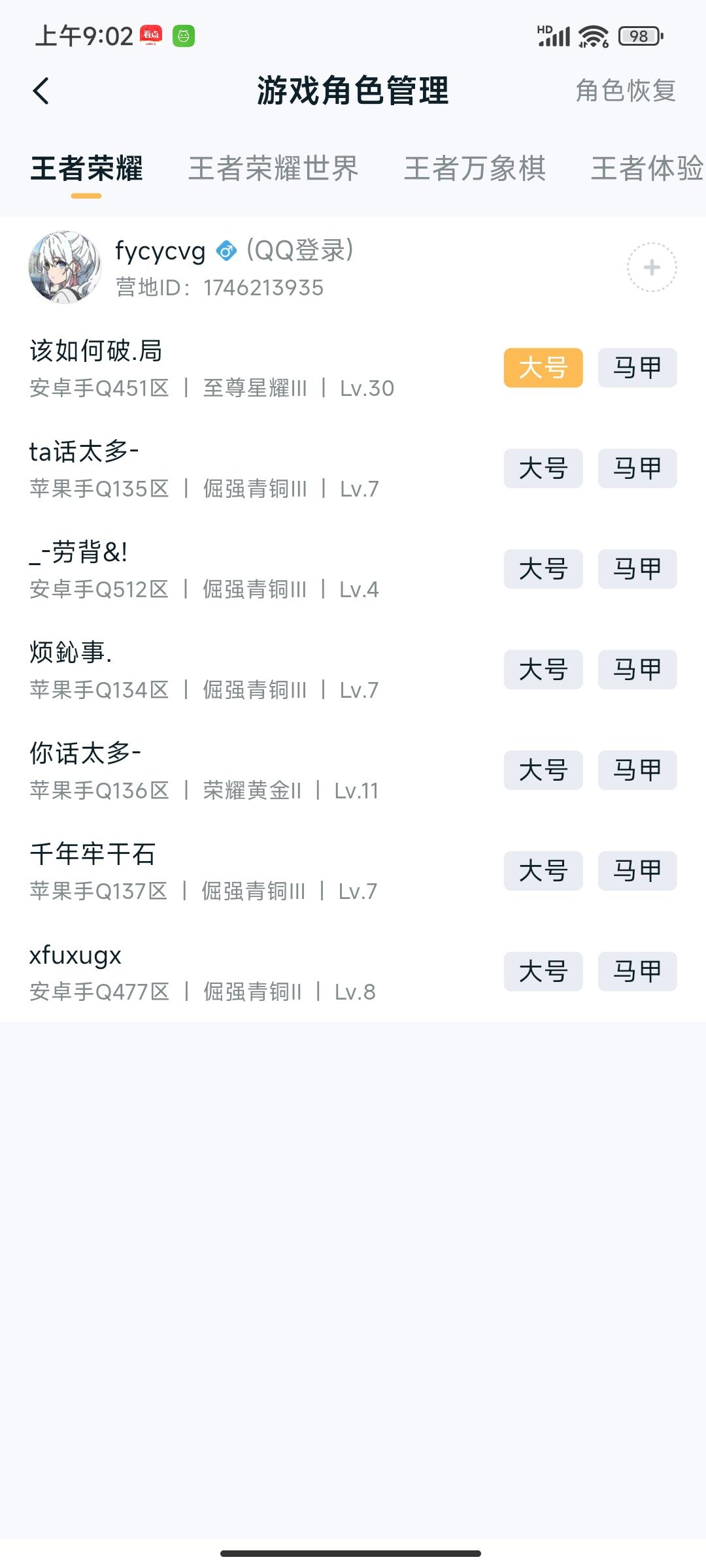Open 角色恢复 in the top right
The width and height of the screenshot is (706, 1568).
click(624, 92)
